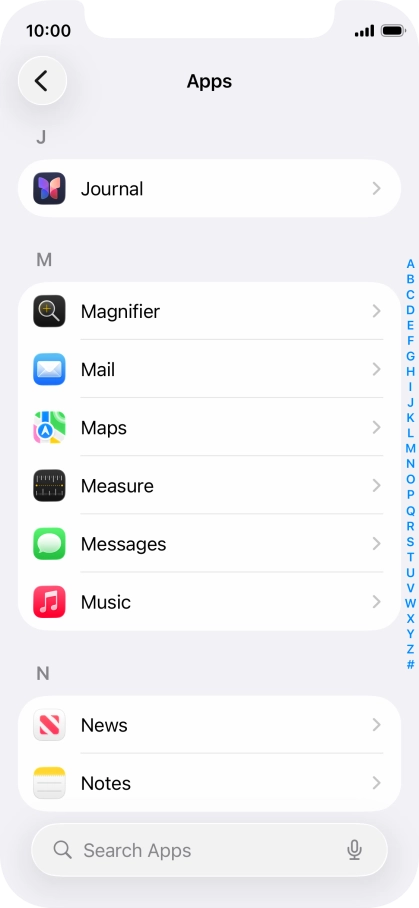Jump to letter A in the index
The height and width of the screenshot is (908, 419).
point(410,263)
